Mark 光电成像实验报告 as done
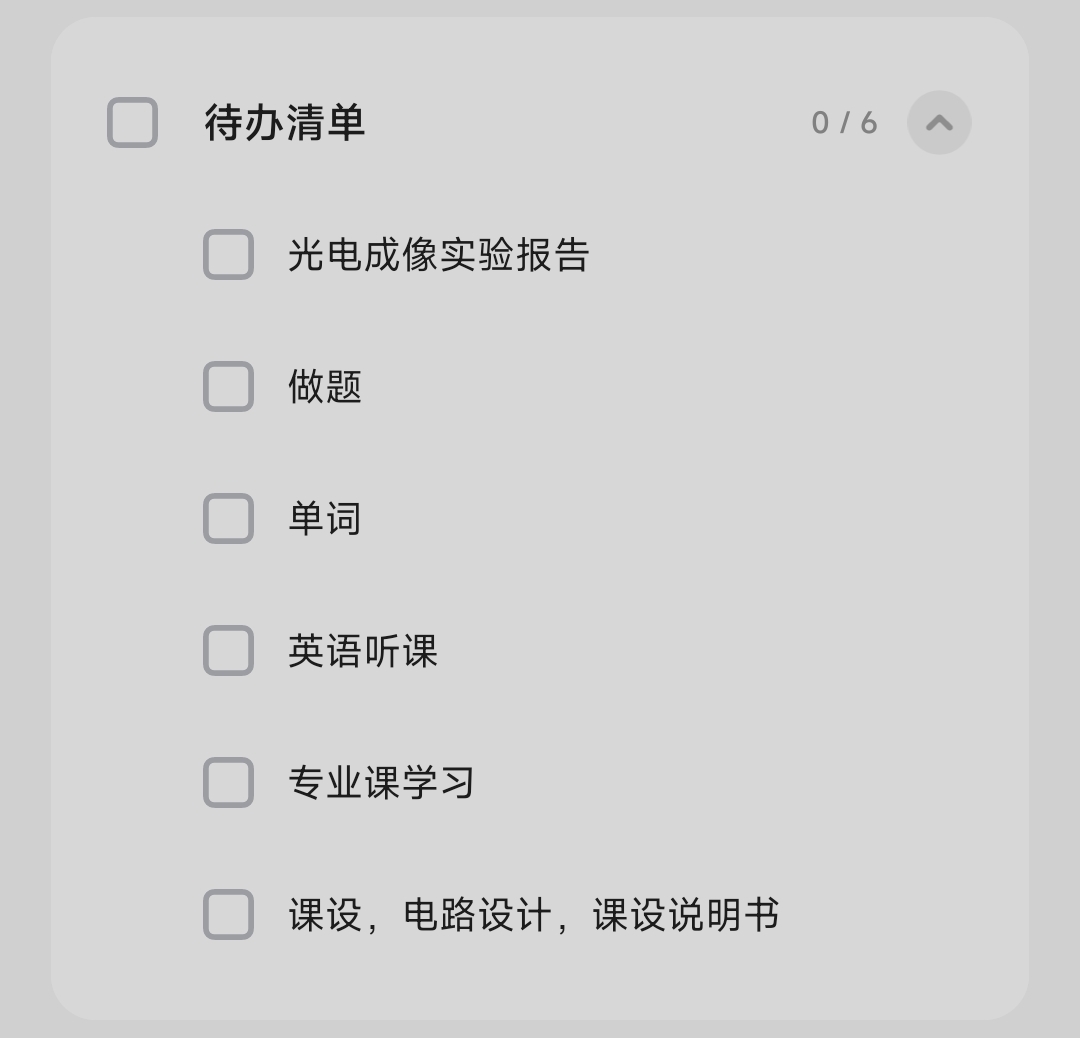Screen dimensions: 1080x1038 228,255
